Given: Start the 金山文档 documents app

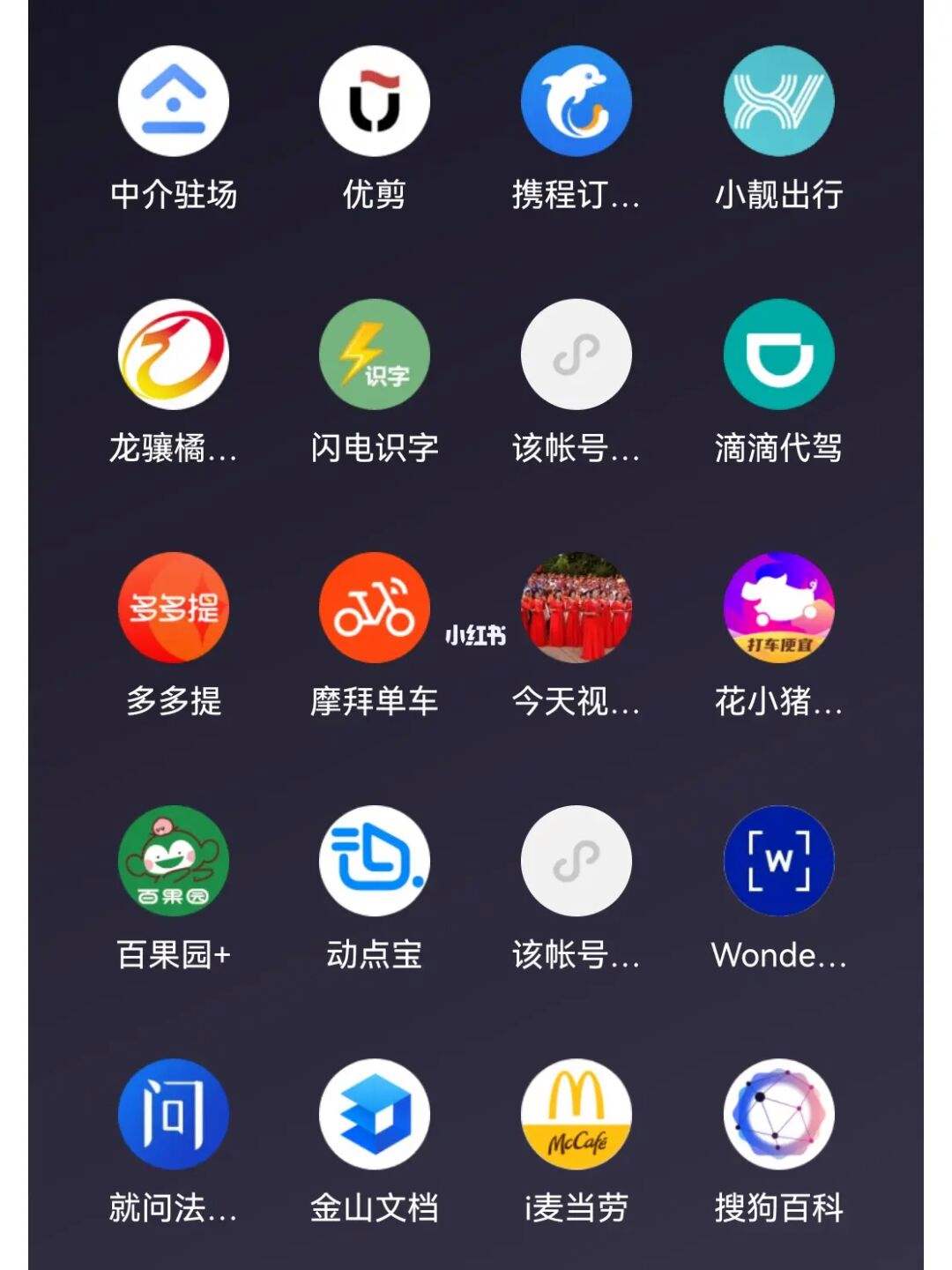Looking at the screenshot, I should (x=374, y=1115).
